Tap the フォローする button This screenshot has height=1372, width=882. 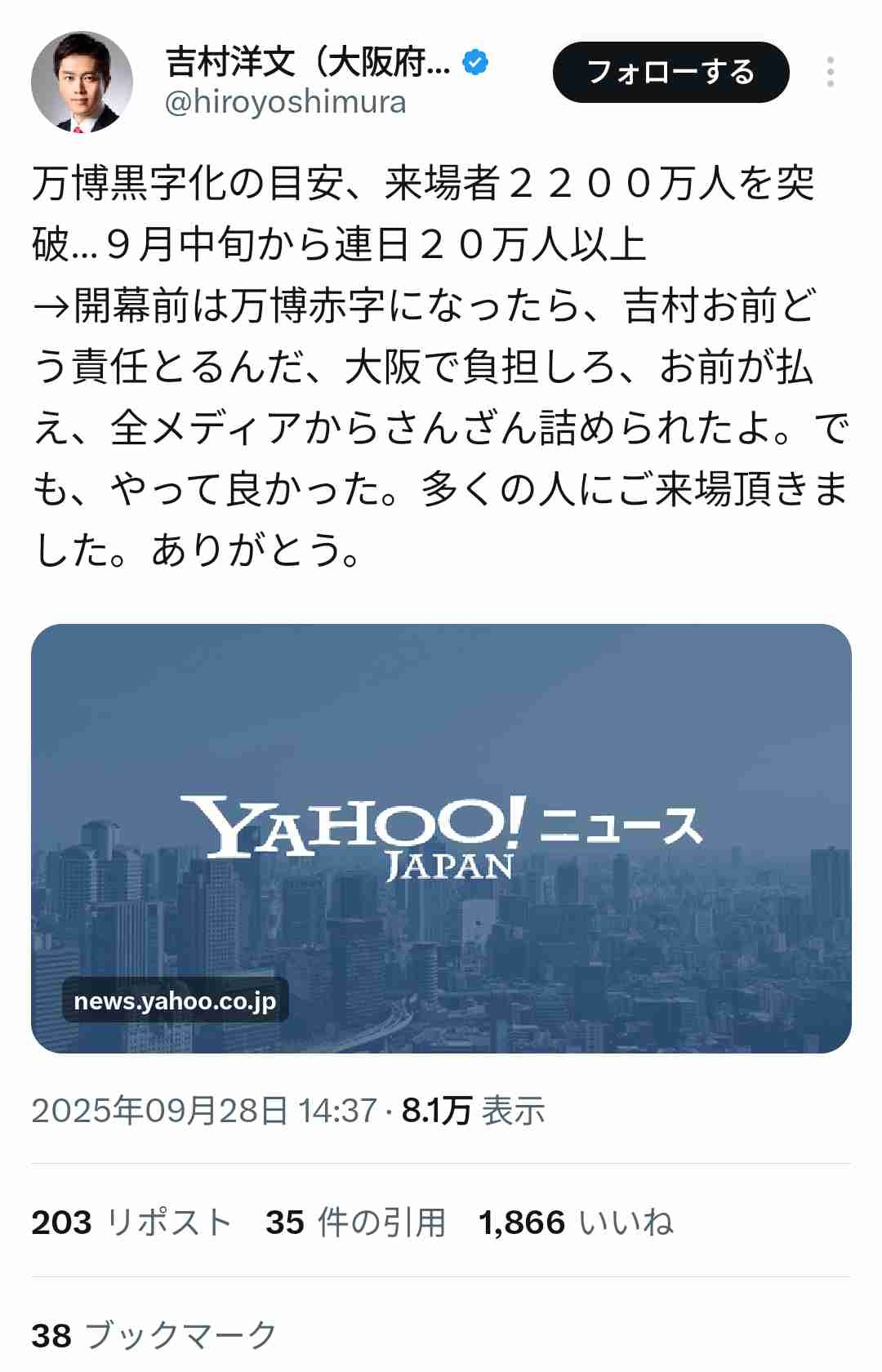click(x=670, y=72)
